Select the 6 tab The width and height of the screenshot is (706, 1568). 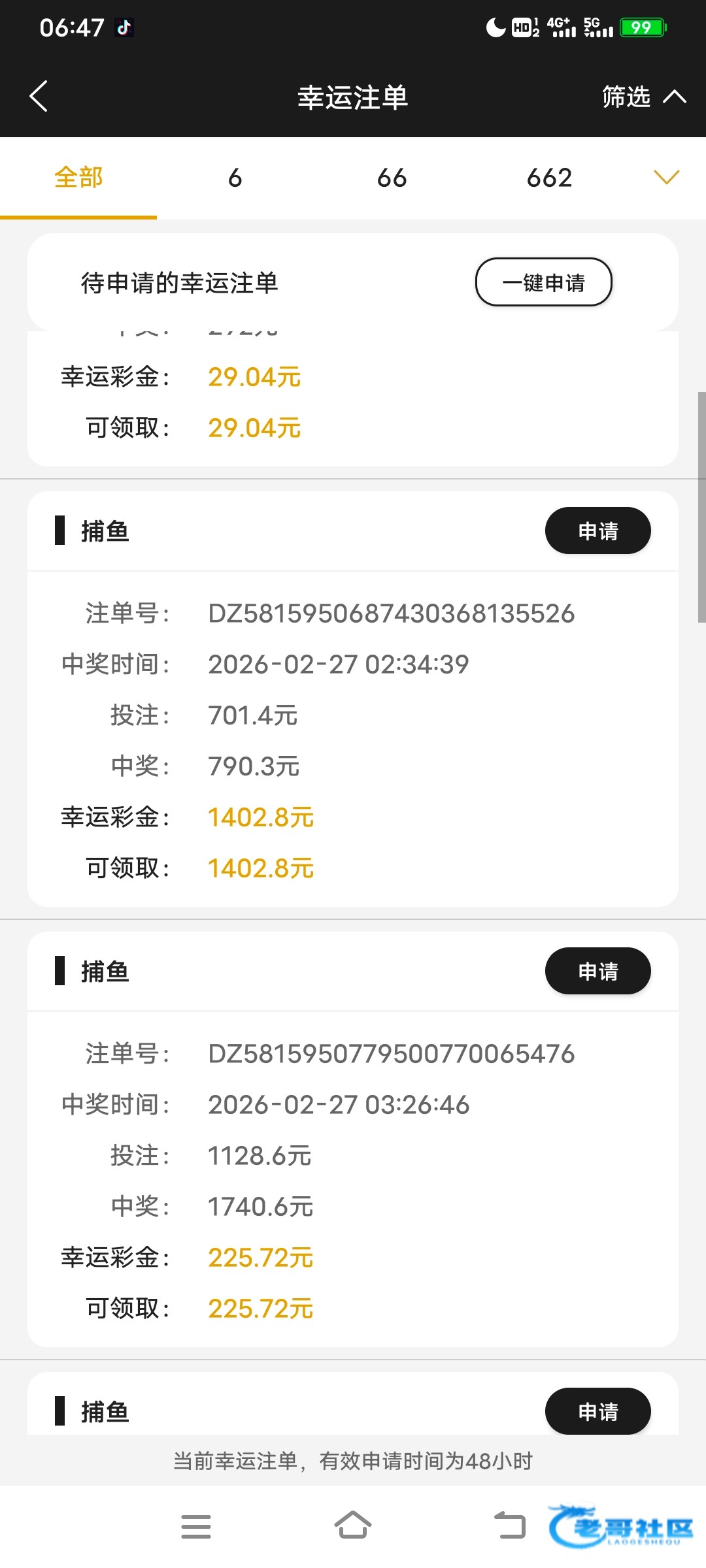click(235, 178)
